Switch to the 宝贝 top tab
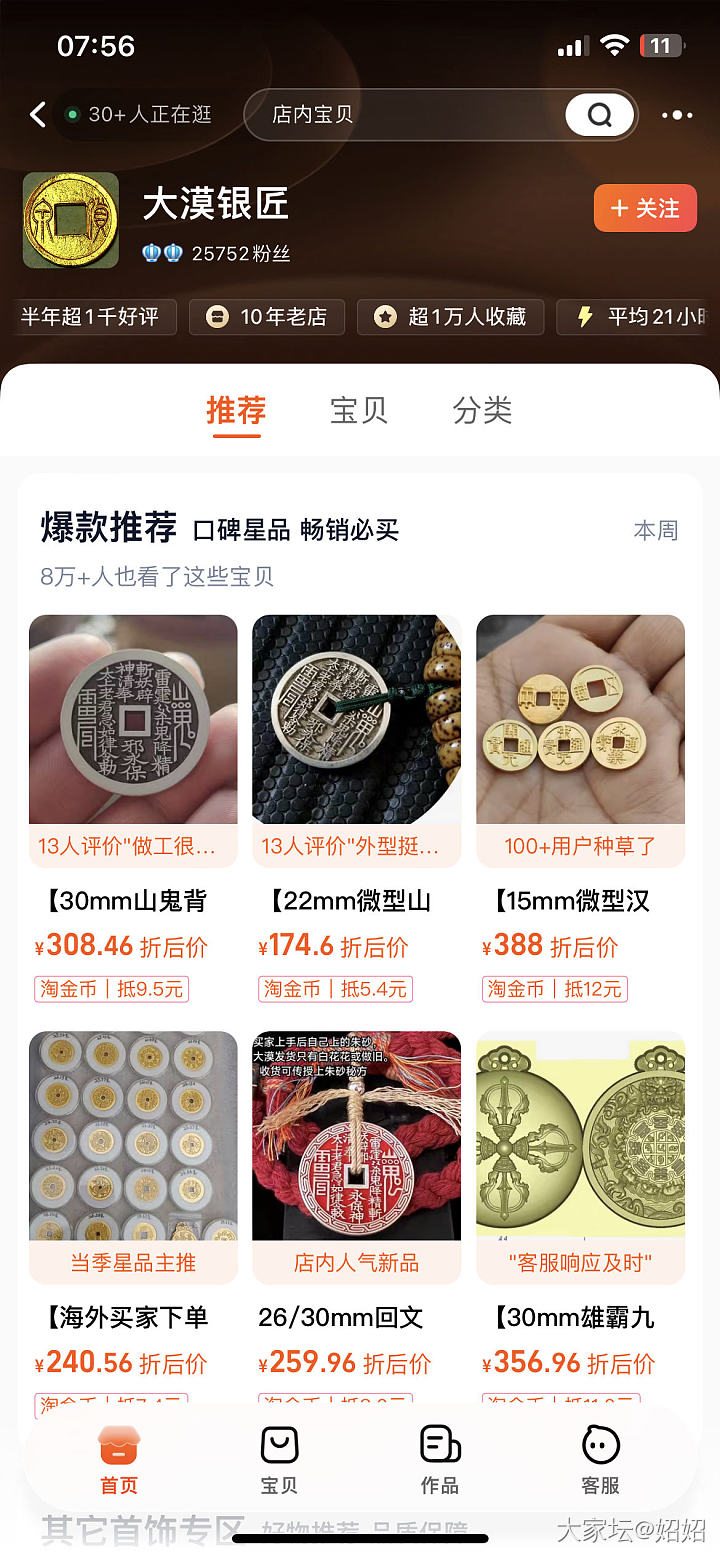This screenshot has height=1558, width=720. (x=358, y=411)
